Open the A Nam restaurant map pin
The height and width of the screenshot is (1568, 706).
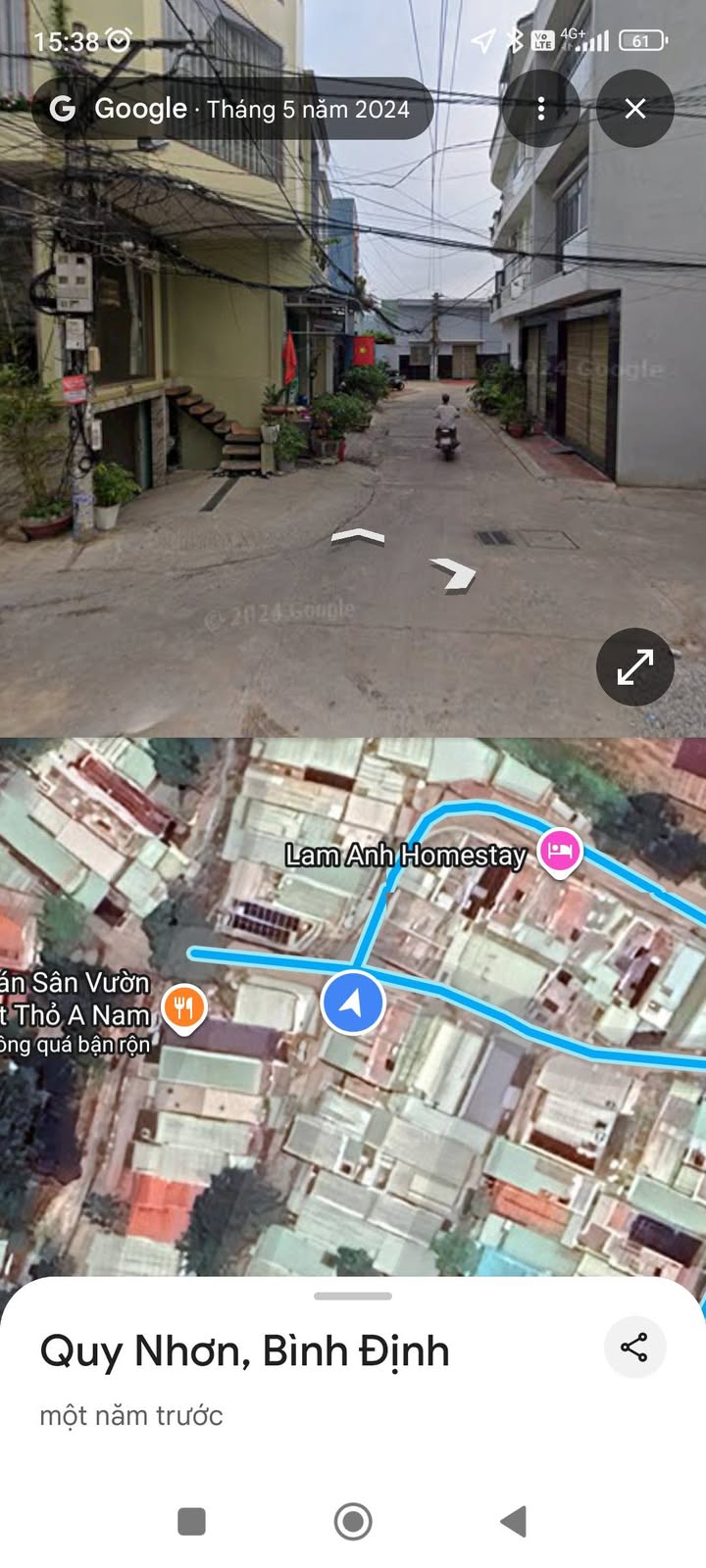[x=184, y=1009]
